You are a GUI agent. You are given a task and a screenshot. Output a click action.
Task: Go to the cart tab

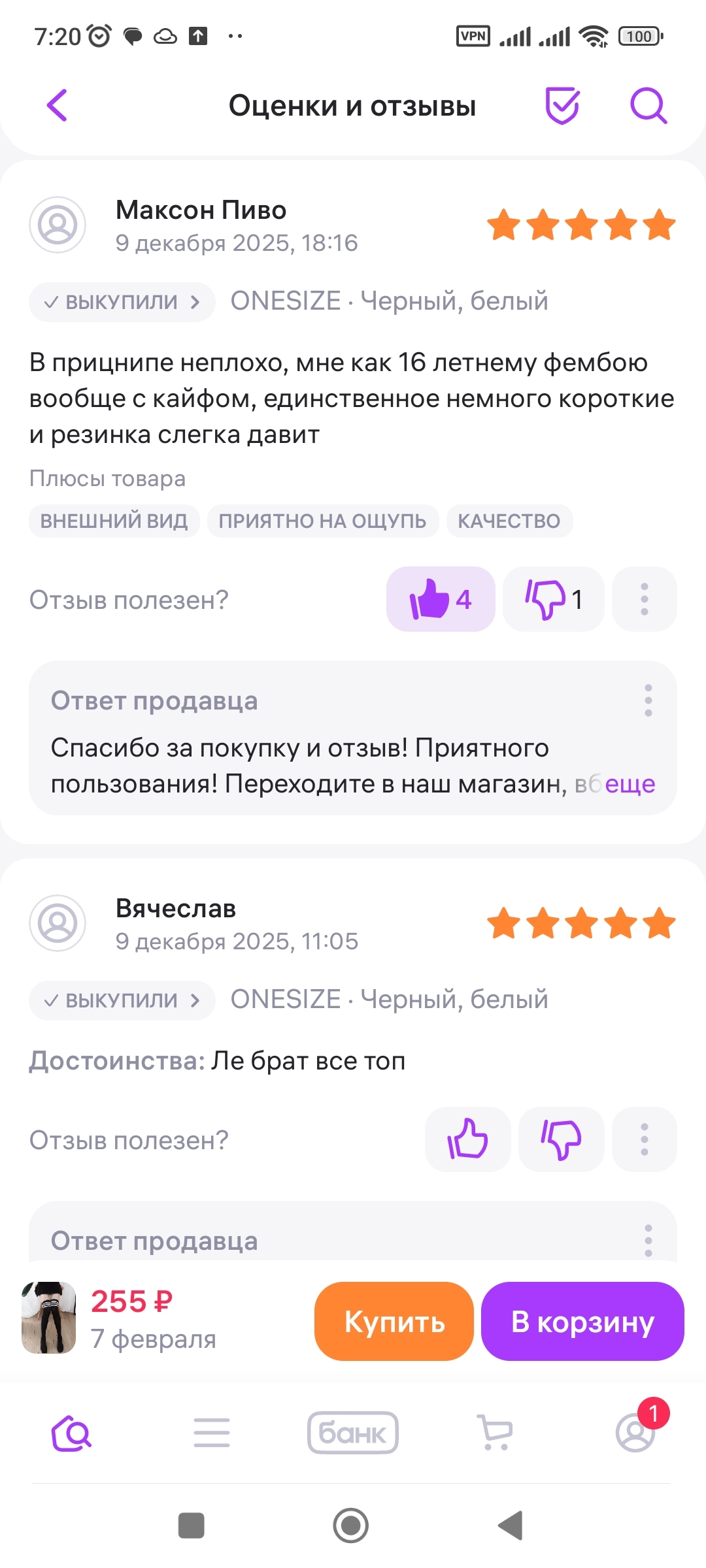(x=495, y=1433)
